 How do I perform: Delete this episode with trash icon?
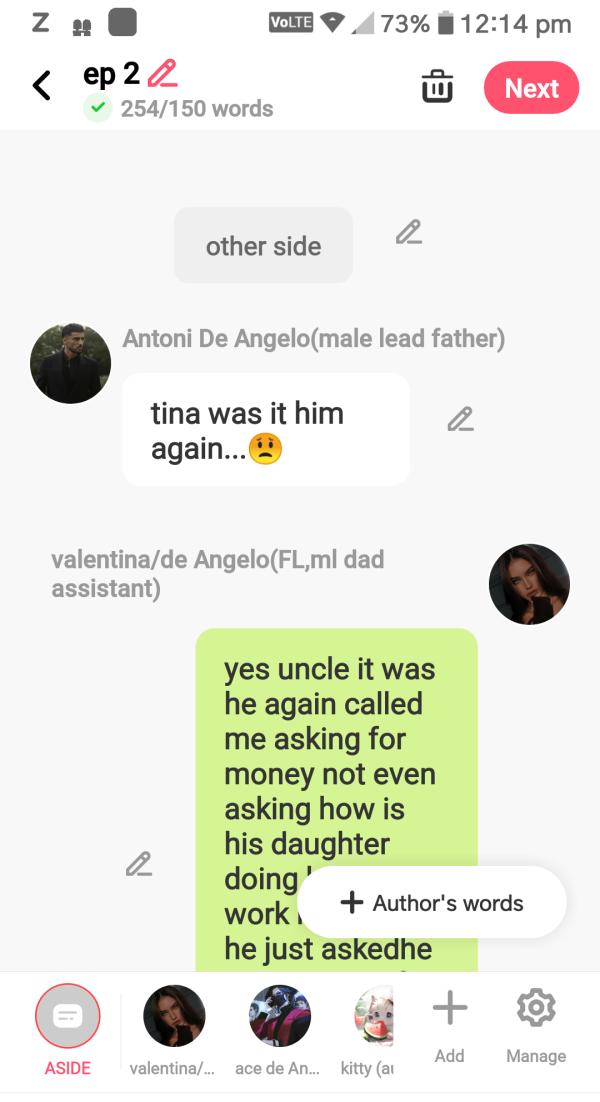coord(437,87)
